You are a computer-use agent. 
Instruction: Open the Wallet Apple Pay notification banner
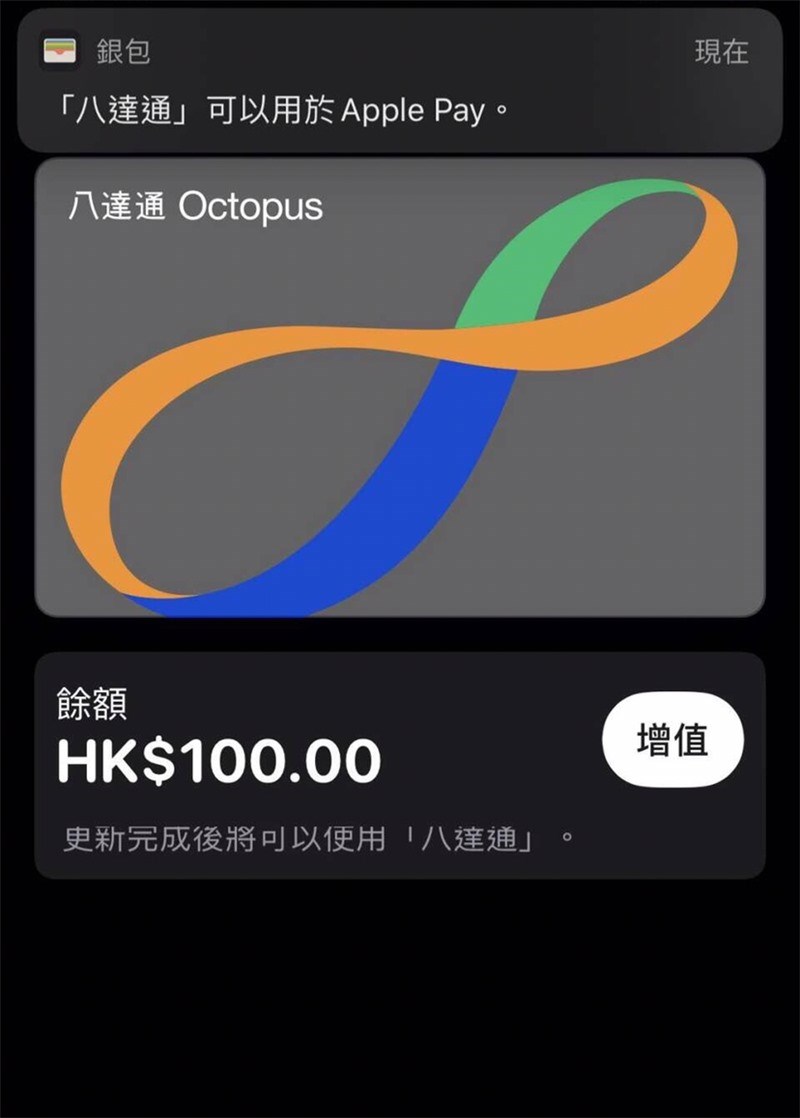click(400, 81)
